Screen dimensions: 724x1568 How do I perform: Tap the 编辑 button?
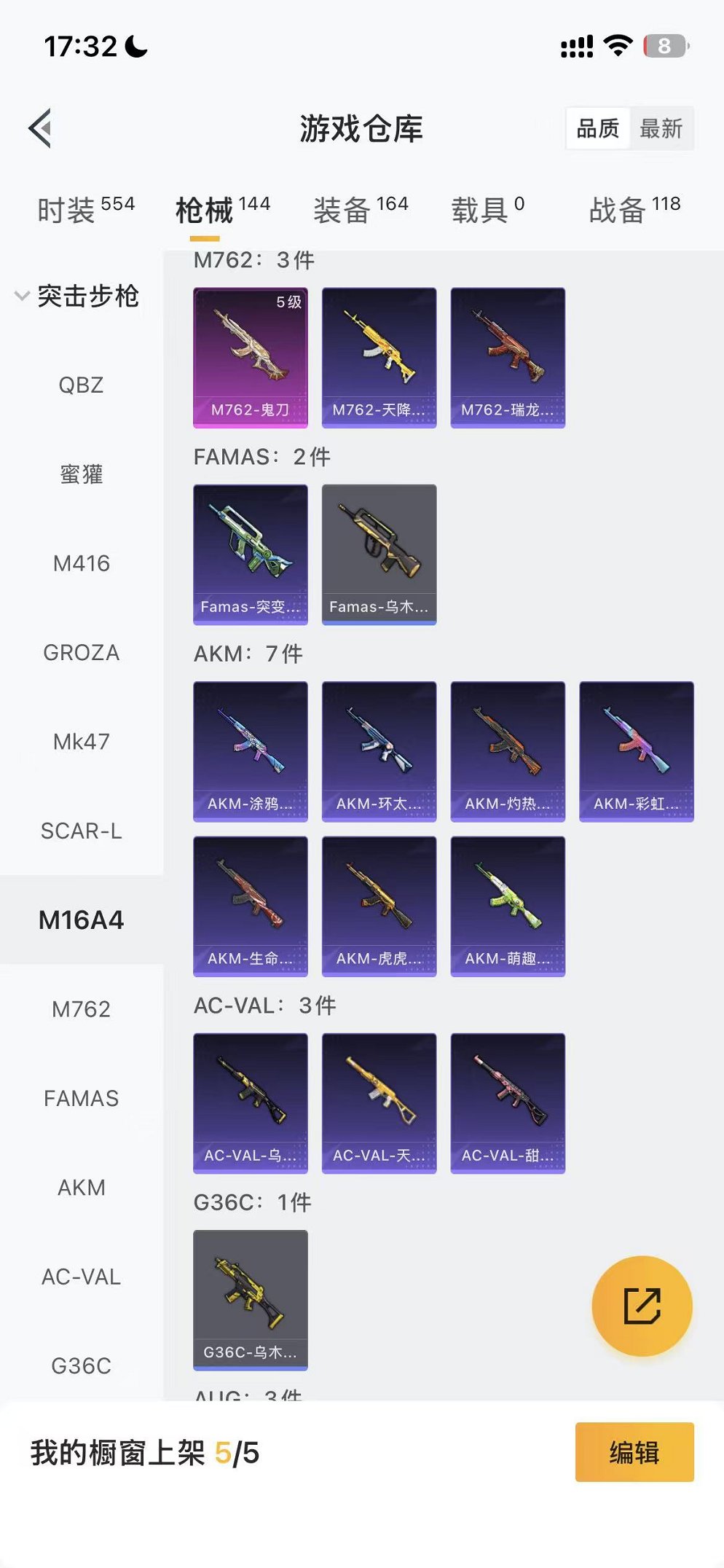(634, 1452)
